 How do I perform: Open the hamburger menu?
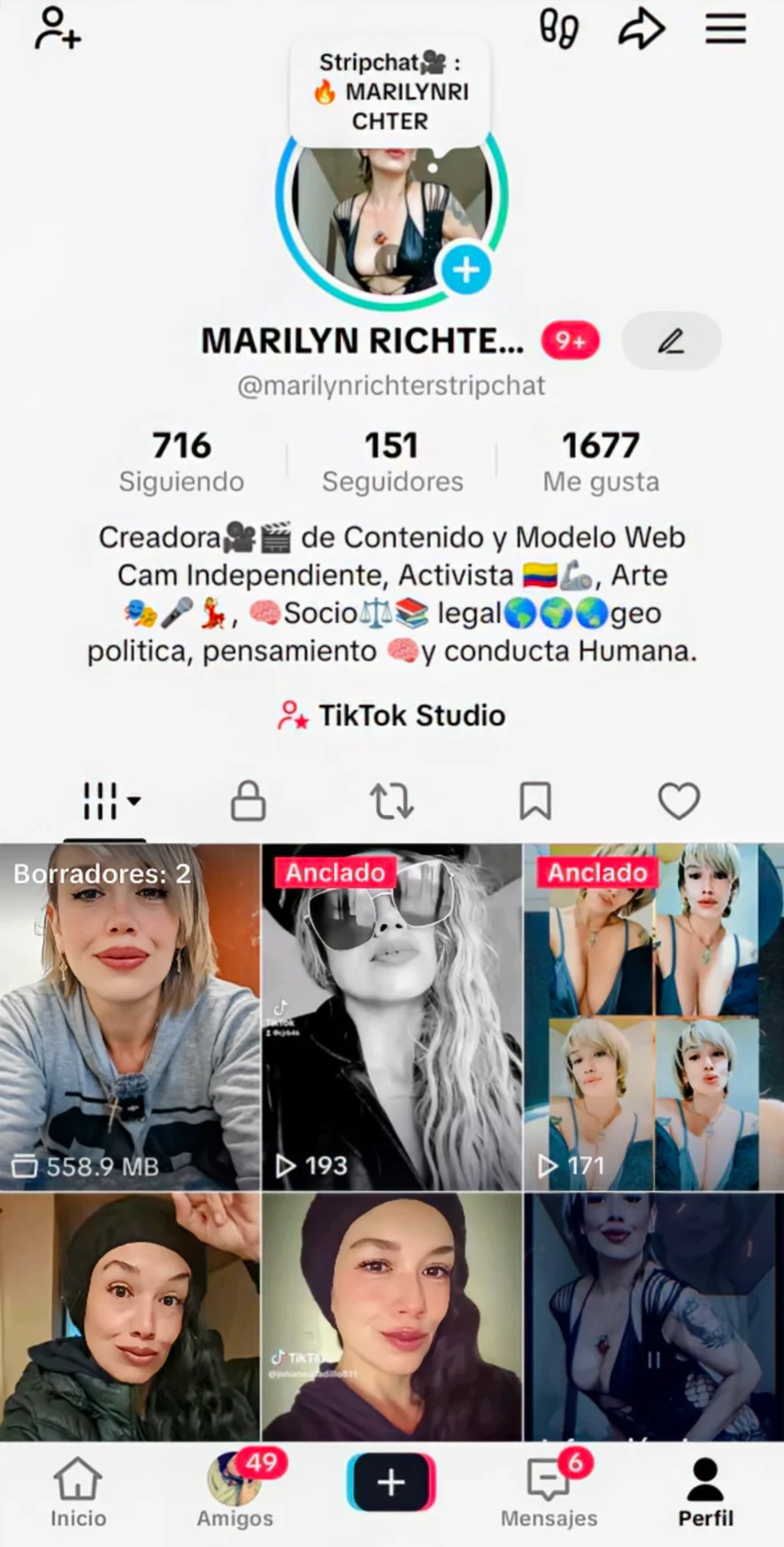coord(726,28)
